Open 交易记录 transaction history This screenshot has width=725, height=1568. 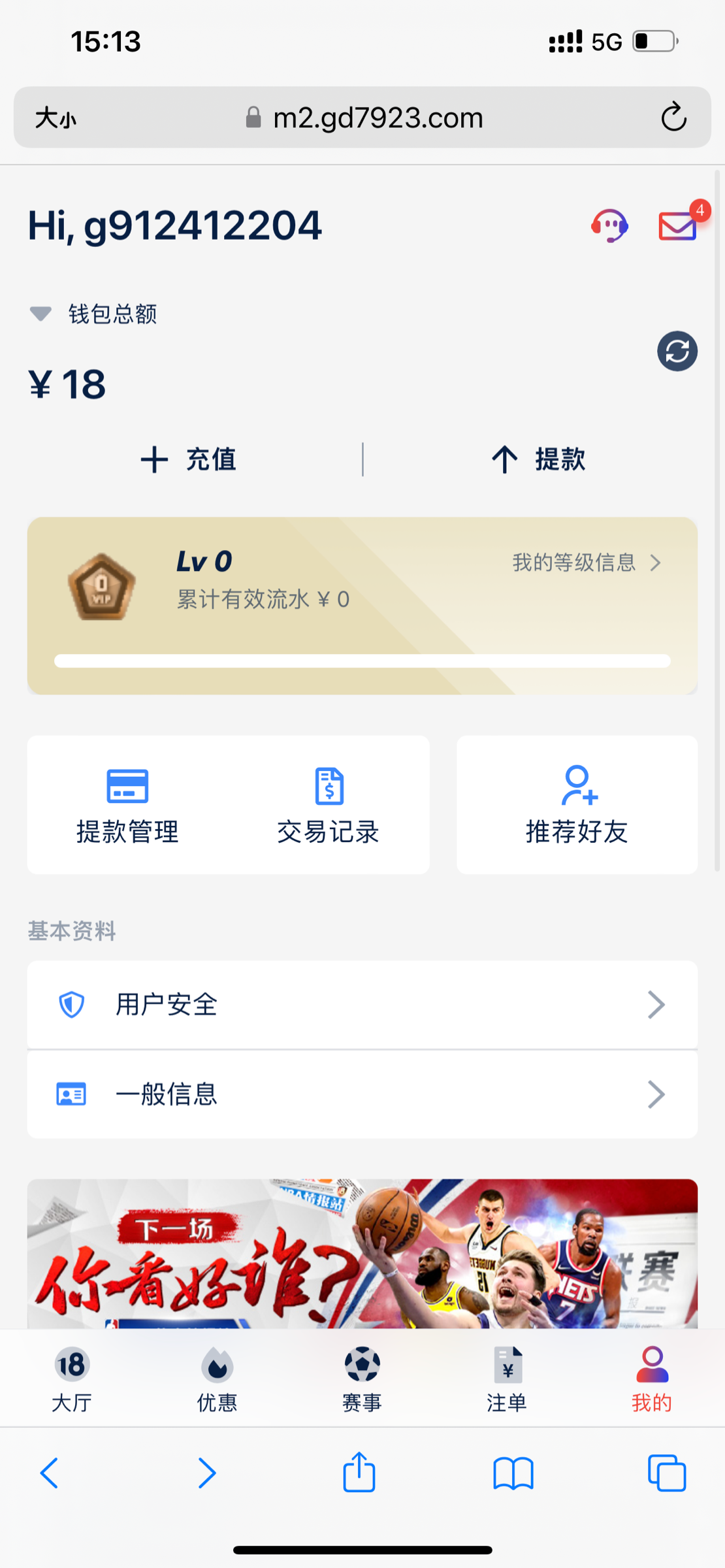coord(328,805)
